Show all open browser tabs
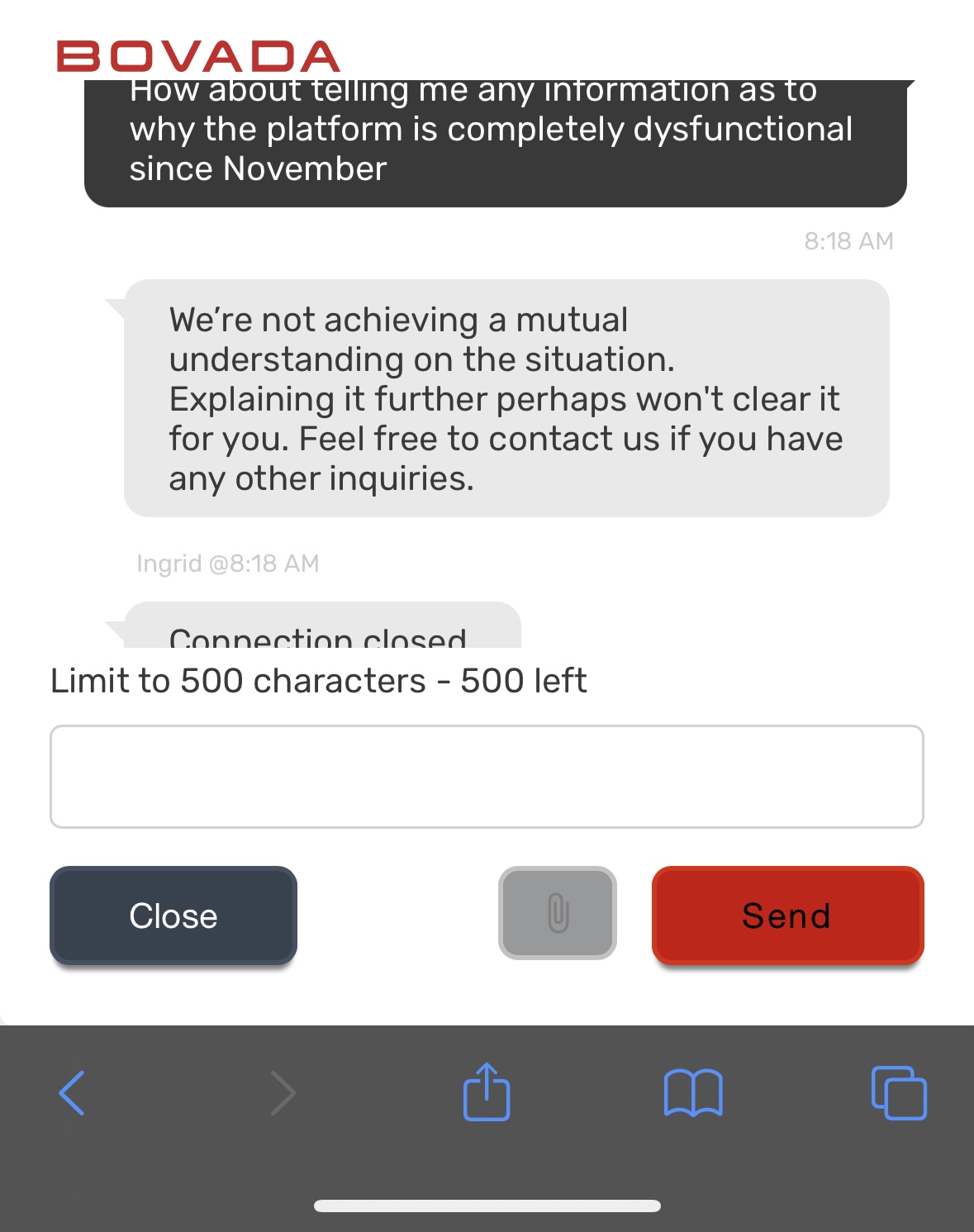The height and width of the screenshot is (1232, 974). click(x=899, y=1093)
